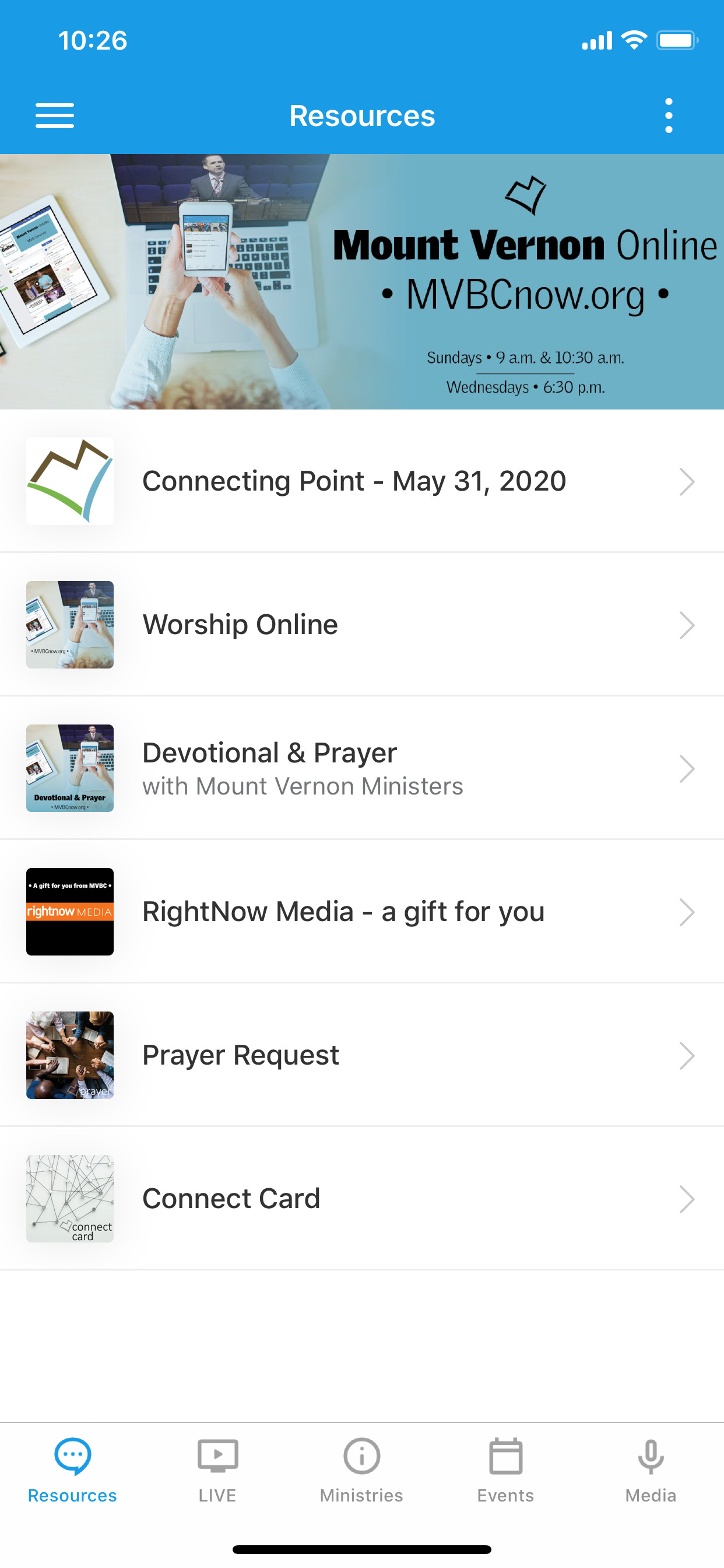Screen dimensions: 724x1568
Task: Open the three-dot overflow menu
Action: (x=669, y=116)
